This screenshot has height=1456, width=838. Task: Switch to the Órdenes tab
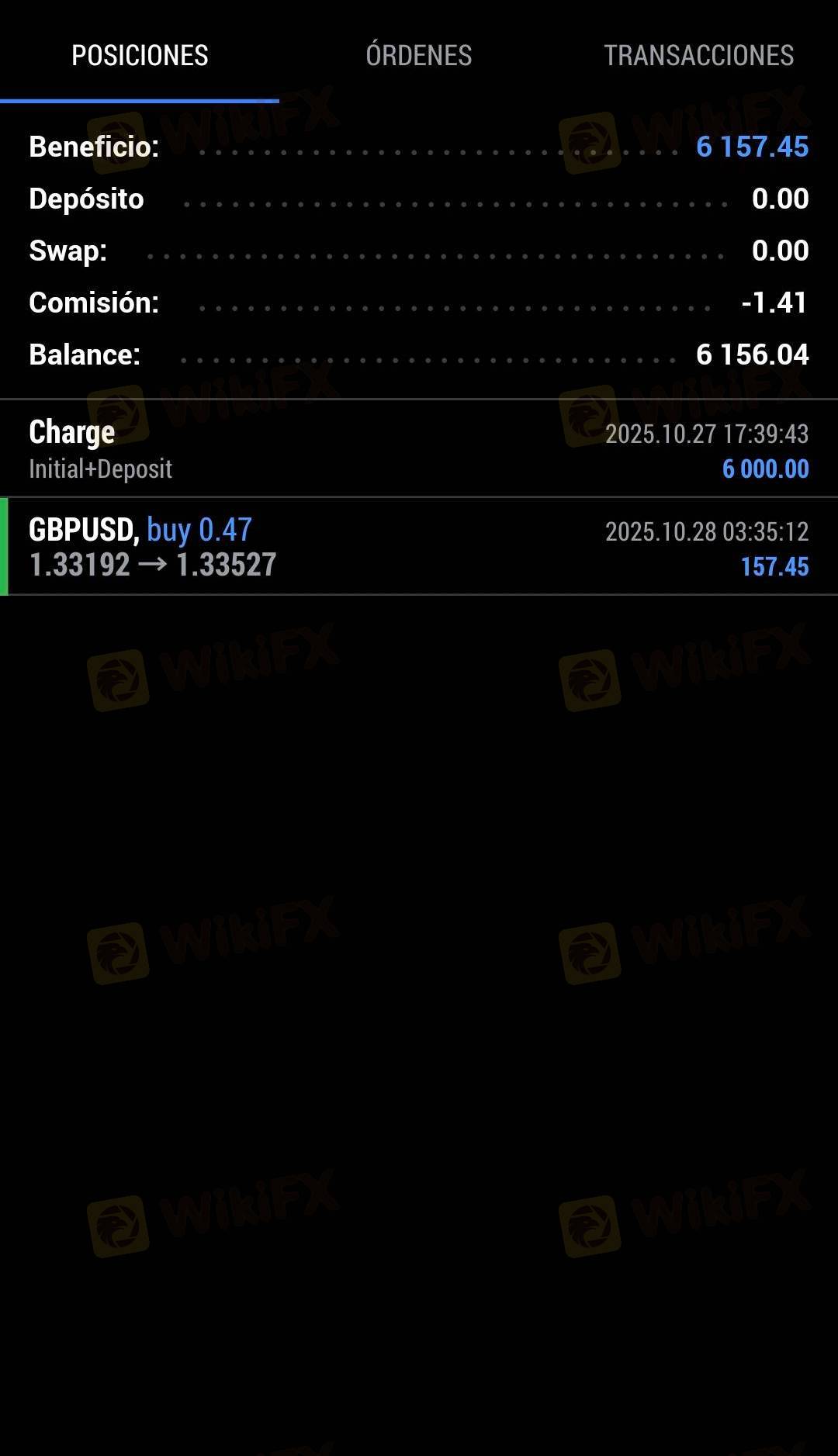(418, 55)
